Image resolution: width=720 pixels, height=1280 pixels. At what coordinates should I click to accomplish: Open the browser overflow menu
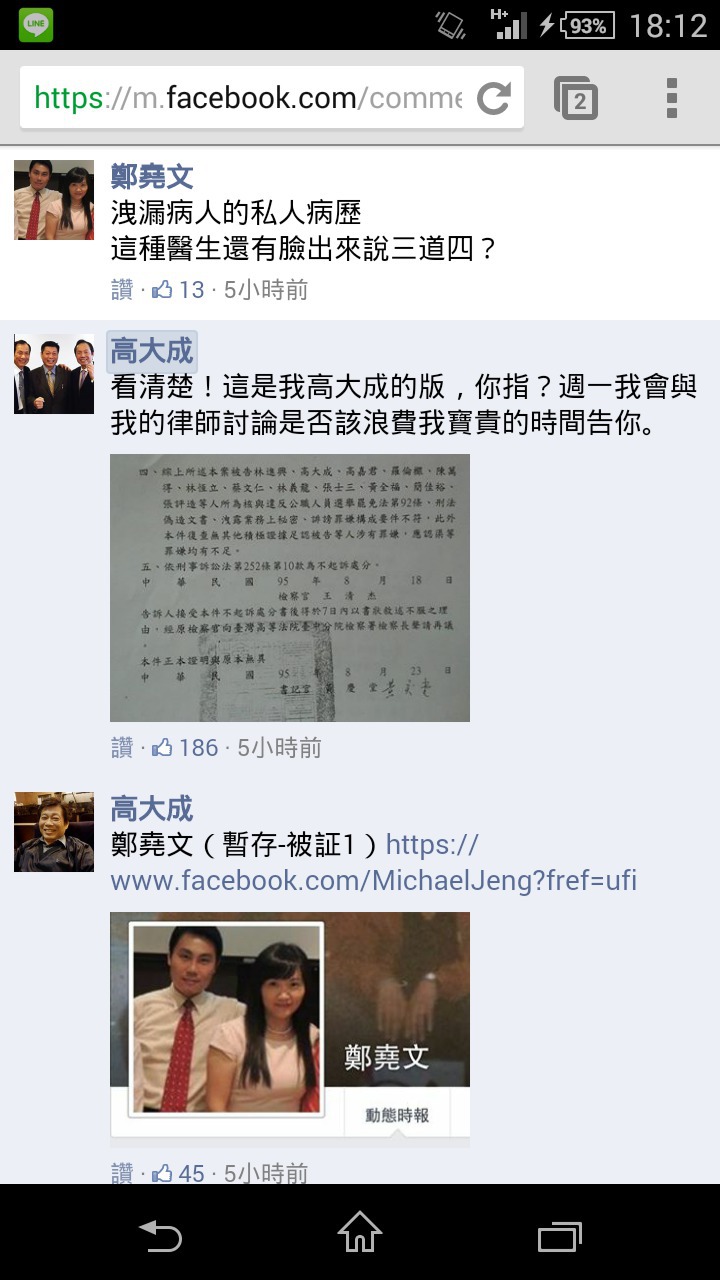(x=672, y=98)
